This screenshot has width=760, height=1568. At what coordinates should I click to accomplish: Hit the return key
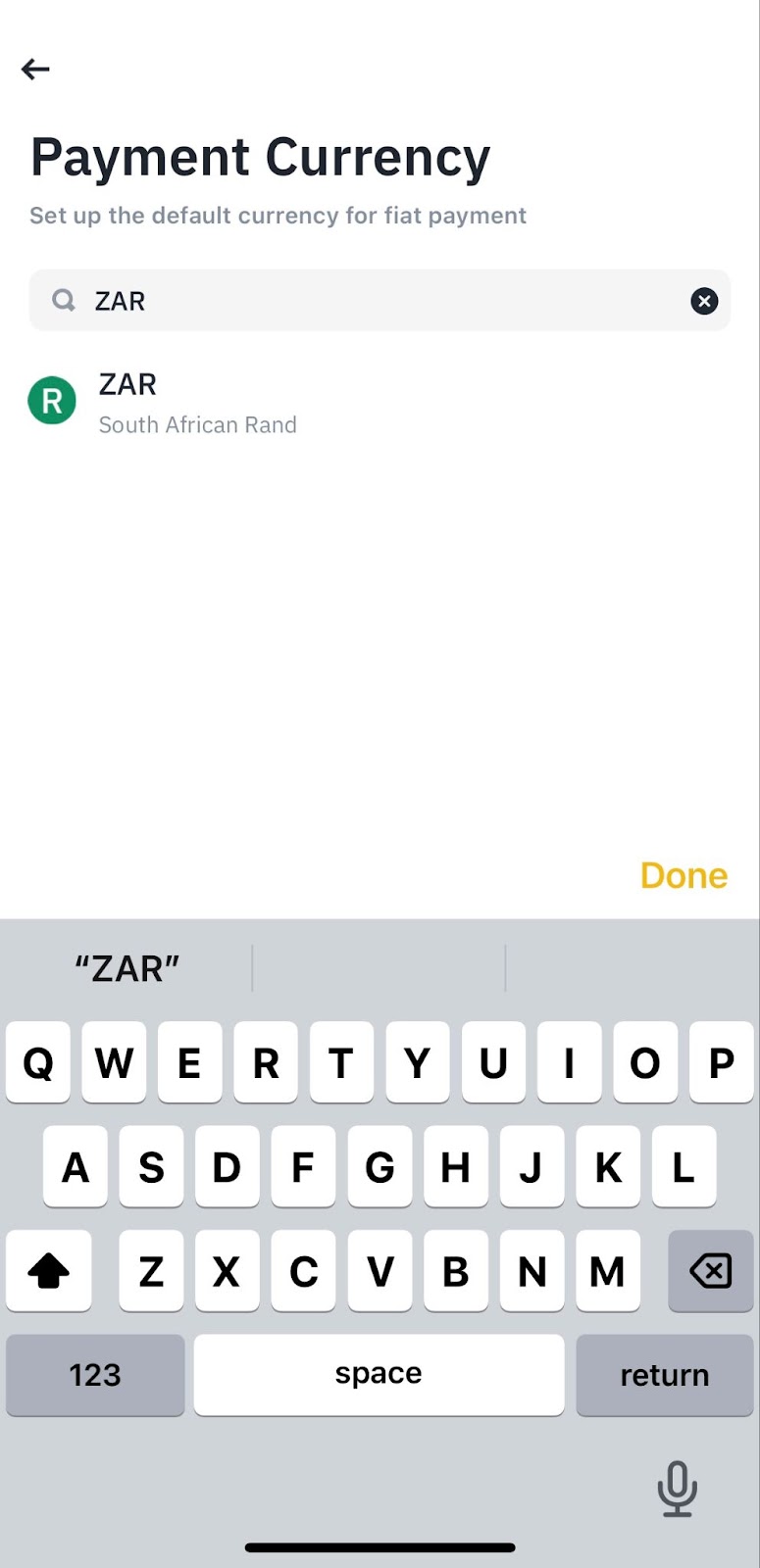[x=664, y=1375]
